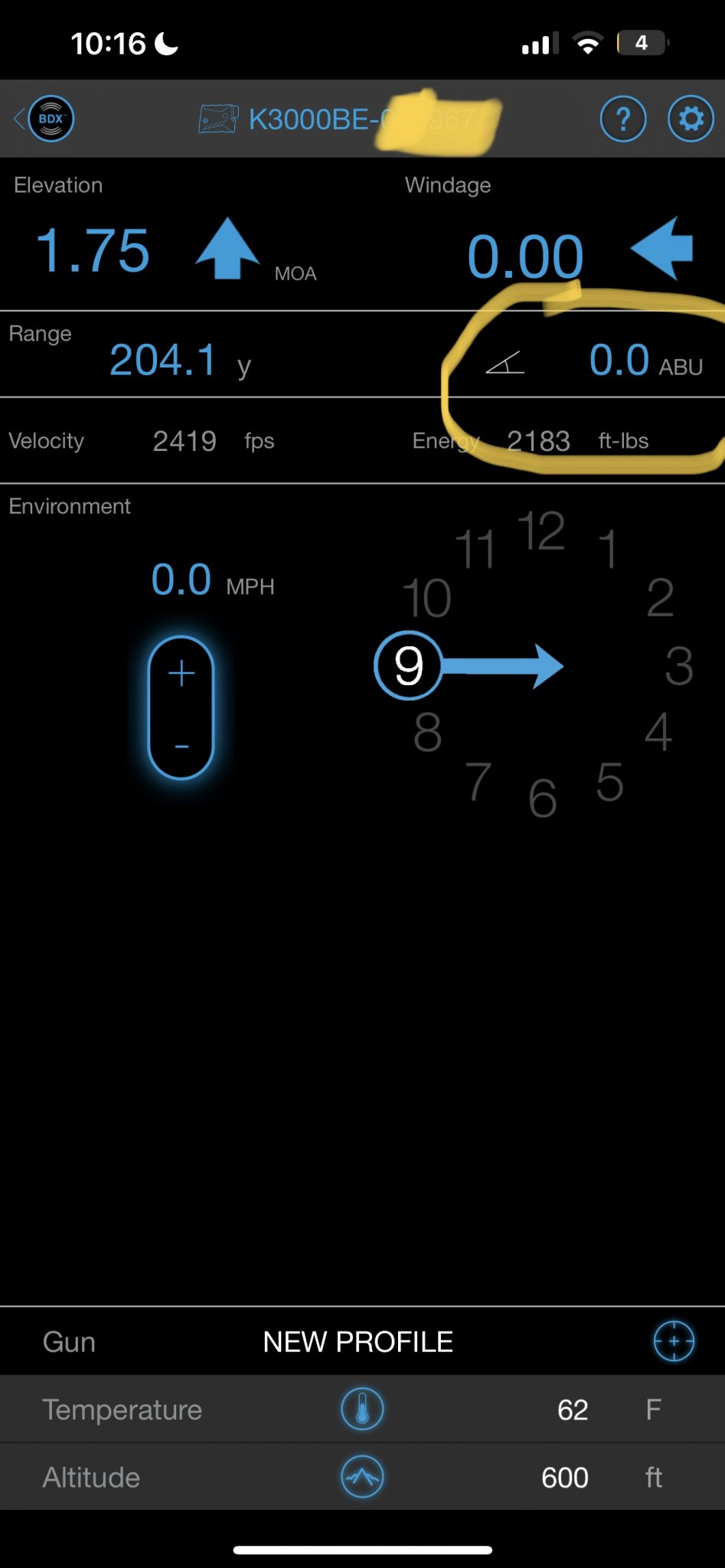Image resolution: width=725 pixels, height=1568 pixels.
Task: Open the help question mark
Action: point(622,119)
